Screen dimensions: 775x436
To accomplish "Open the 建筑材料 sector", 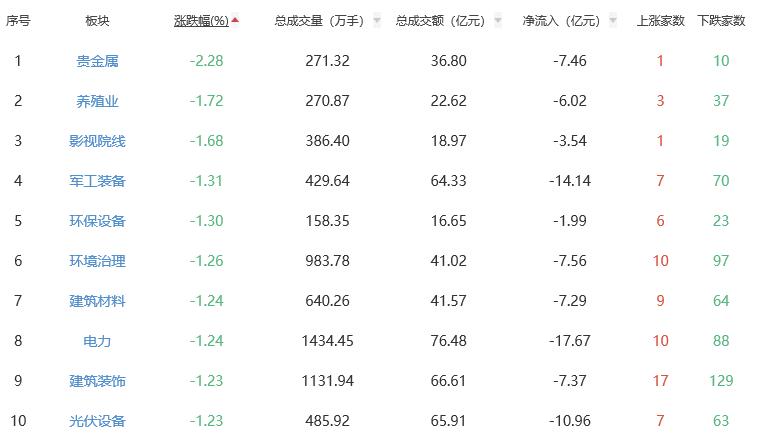I will coord(97,301).
